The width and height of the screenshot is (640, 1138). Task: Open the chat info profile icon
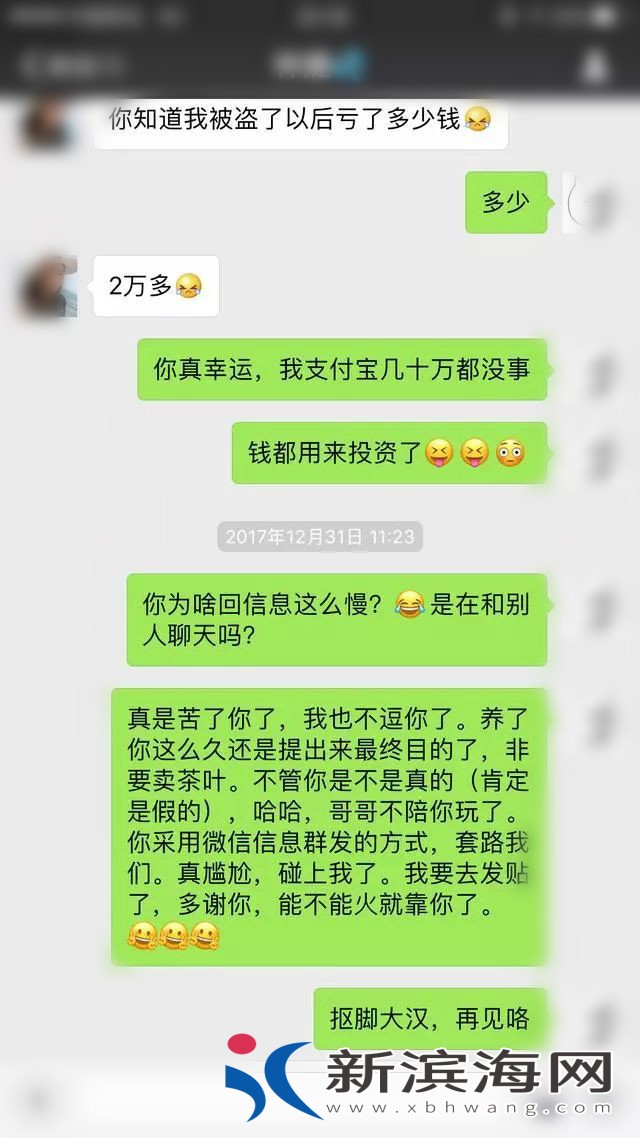click(x=596, y=65)
